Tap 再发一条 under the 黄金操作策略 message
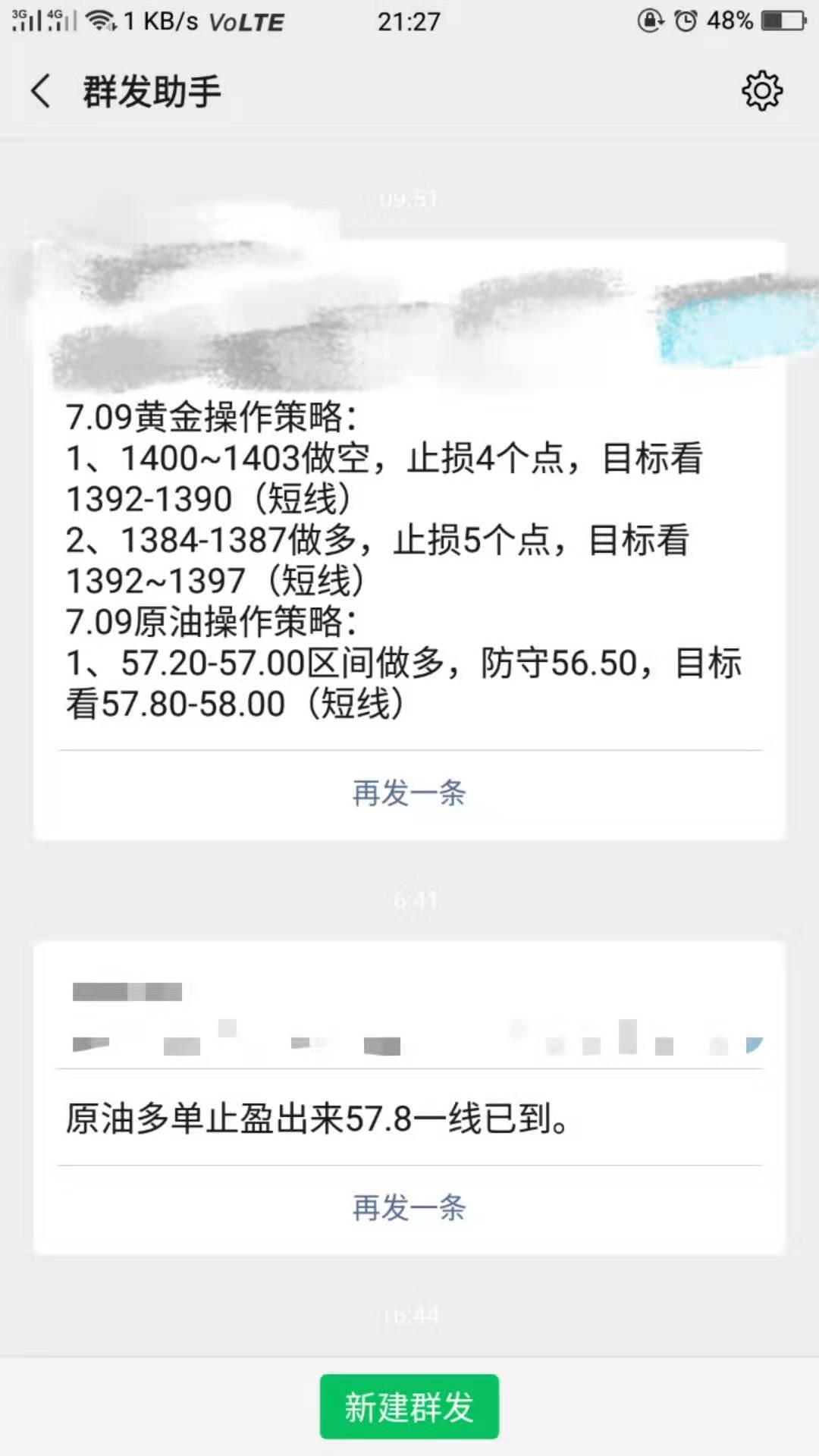 409,793
